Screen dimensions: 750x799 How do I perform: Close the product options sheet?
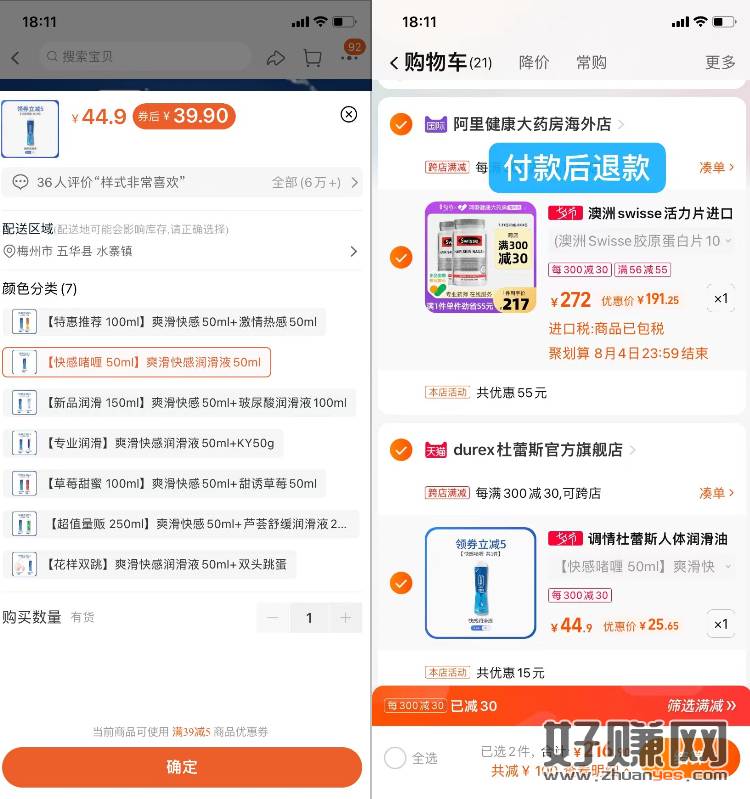[x=348, y=114]
